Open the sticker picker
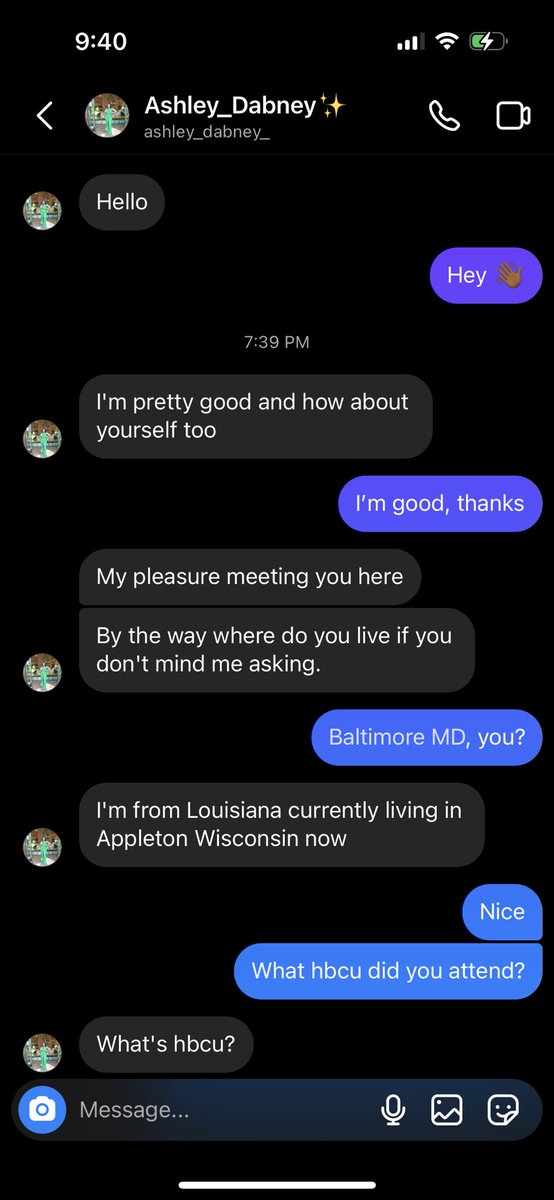 coord(503,1109)
